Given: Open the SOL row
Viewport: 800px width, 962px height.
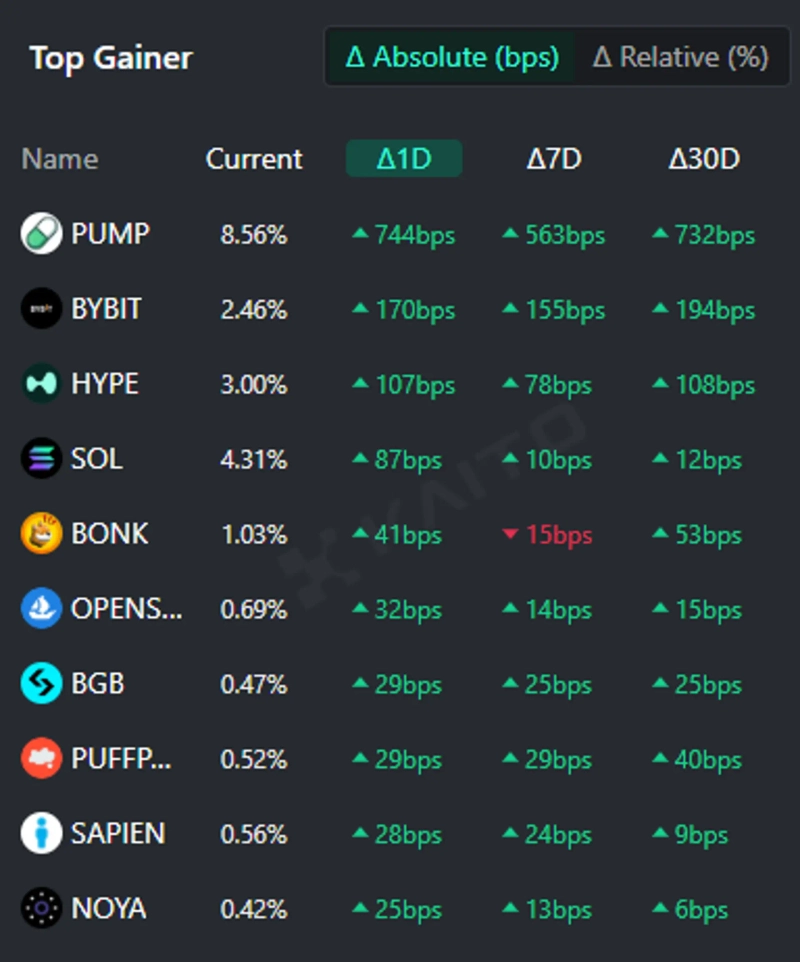Looking at the screenshot, I should point(96,459).
